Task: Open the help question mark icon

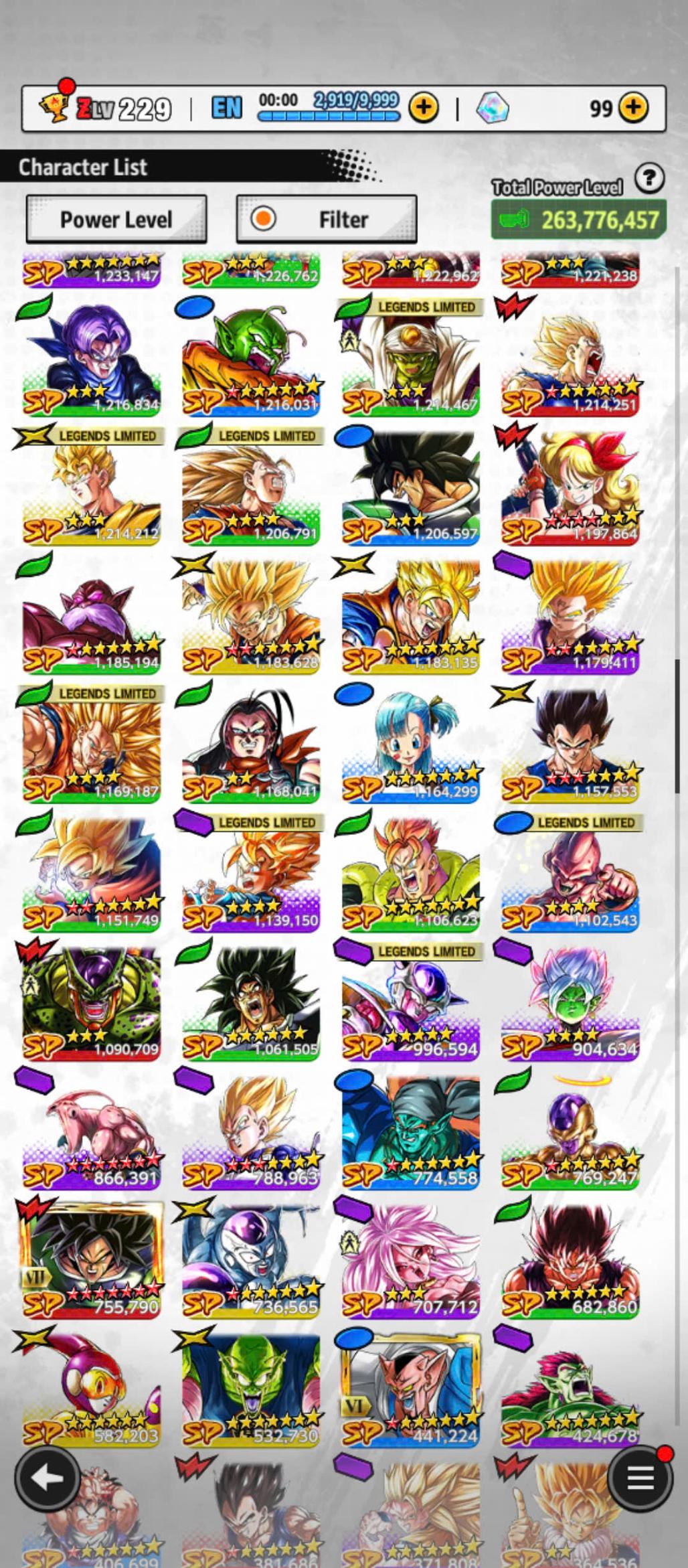Action: [x=649, y=179]
